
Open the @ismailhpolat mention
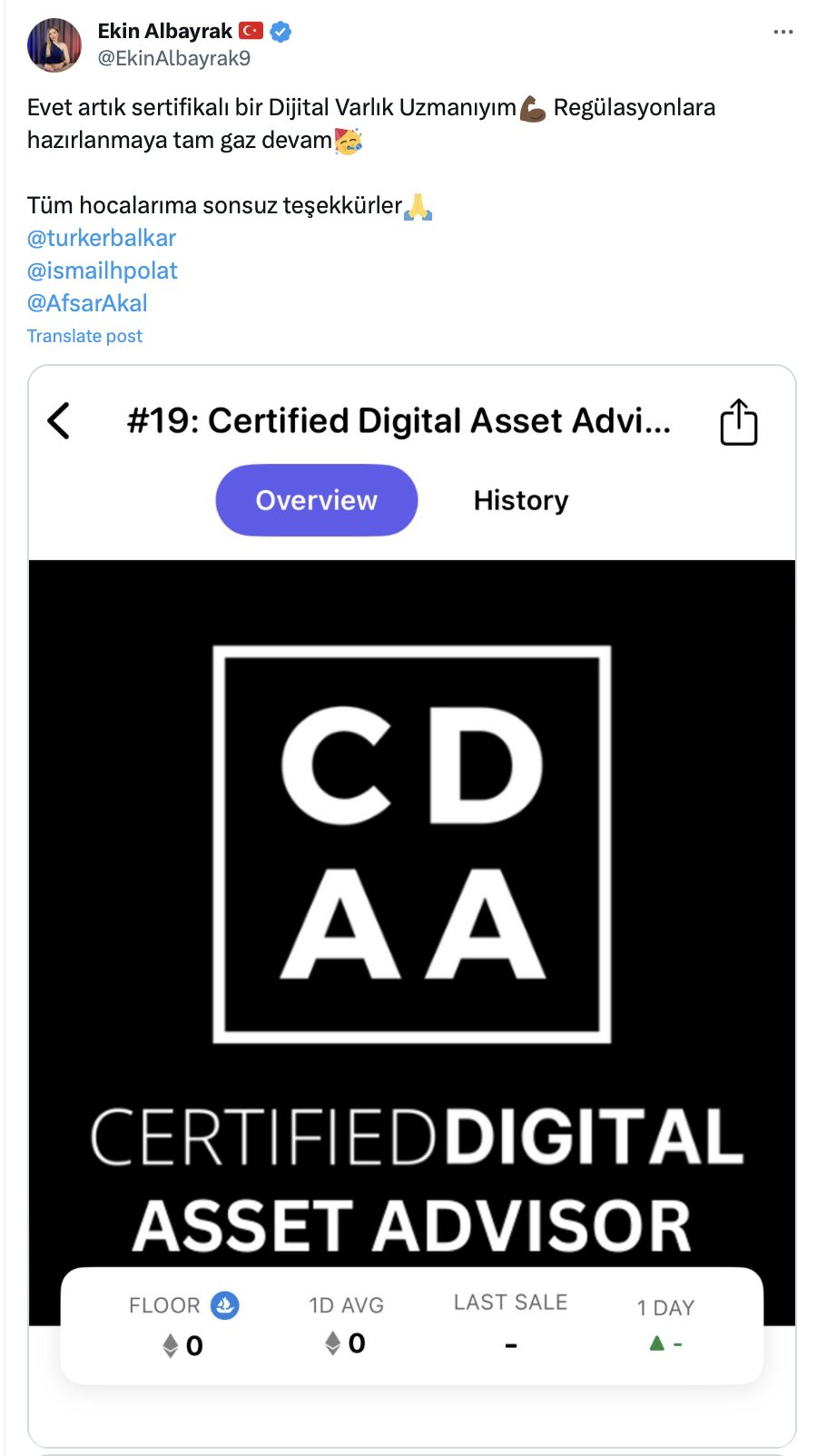tap(103, 271)
